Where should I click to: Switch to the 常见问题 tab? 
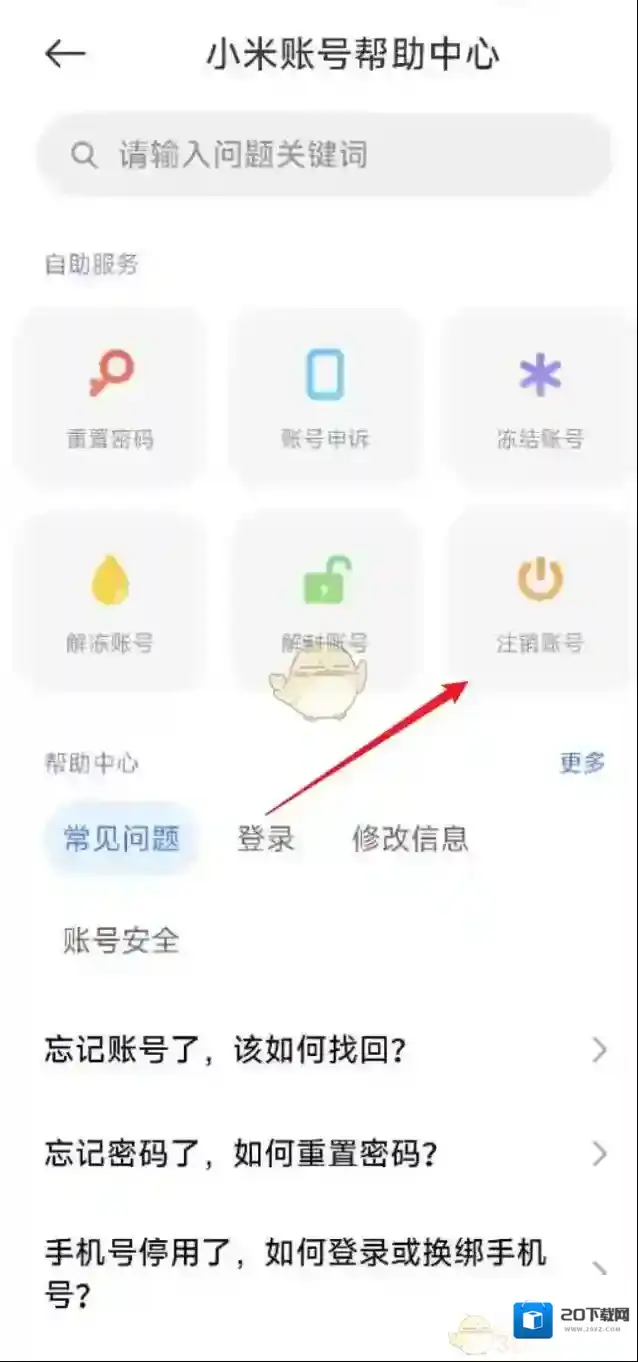click(121, 838)
